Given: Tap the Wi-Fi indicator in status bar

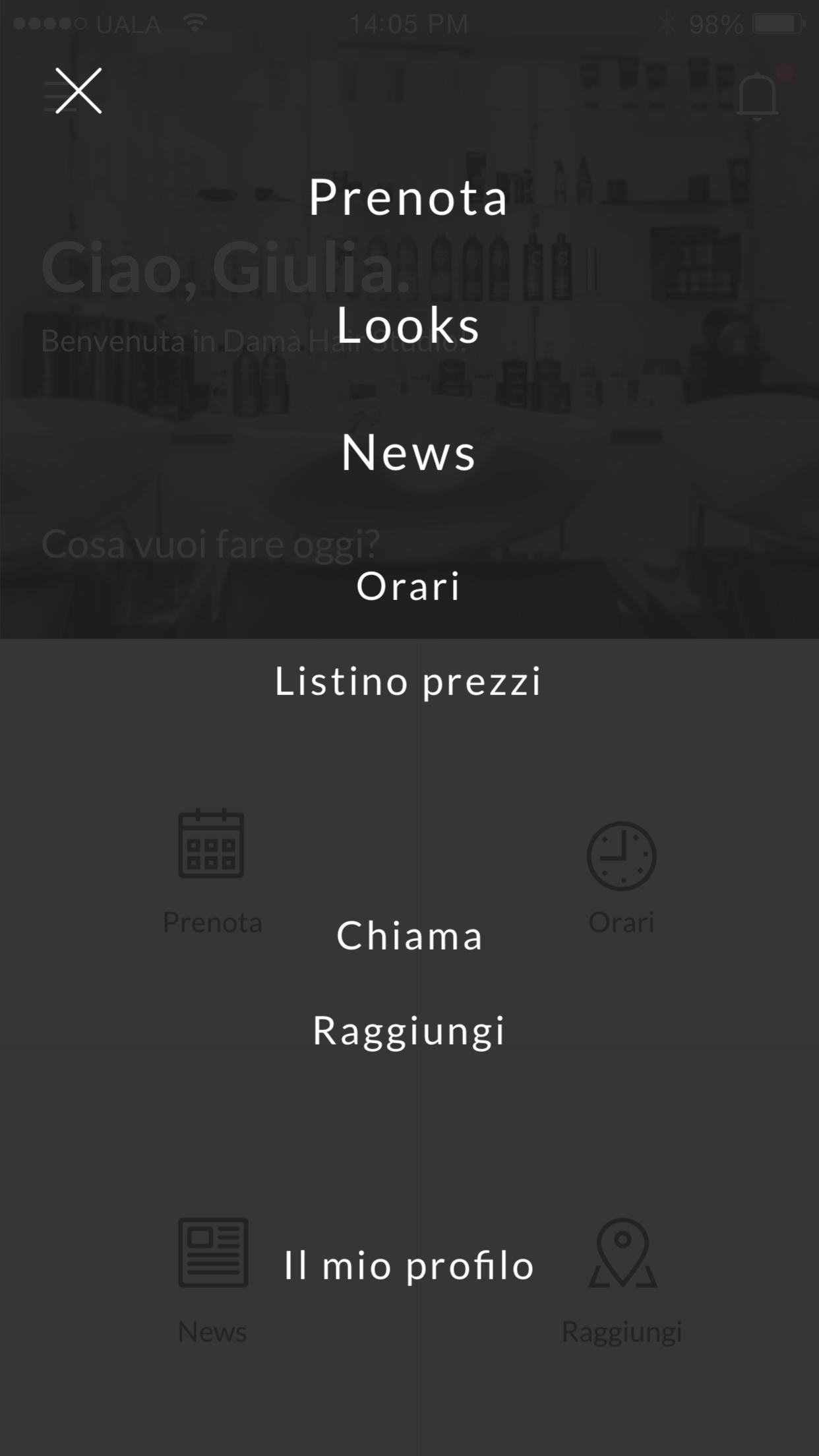Looking at the screenshot, I should click(x=195, y=21).
